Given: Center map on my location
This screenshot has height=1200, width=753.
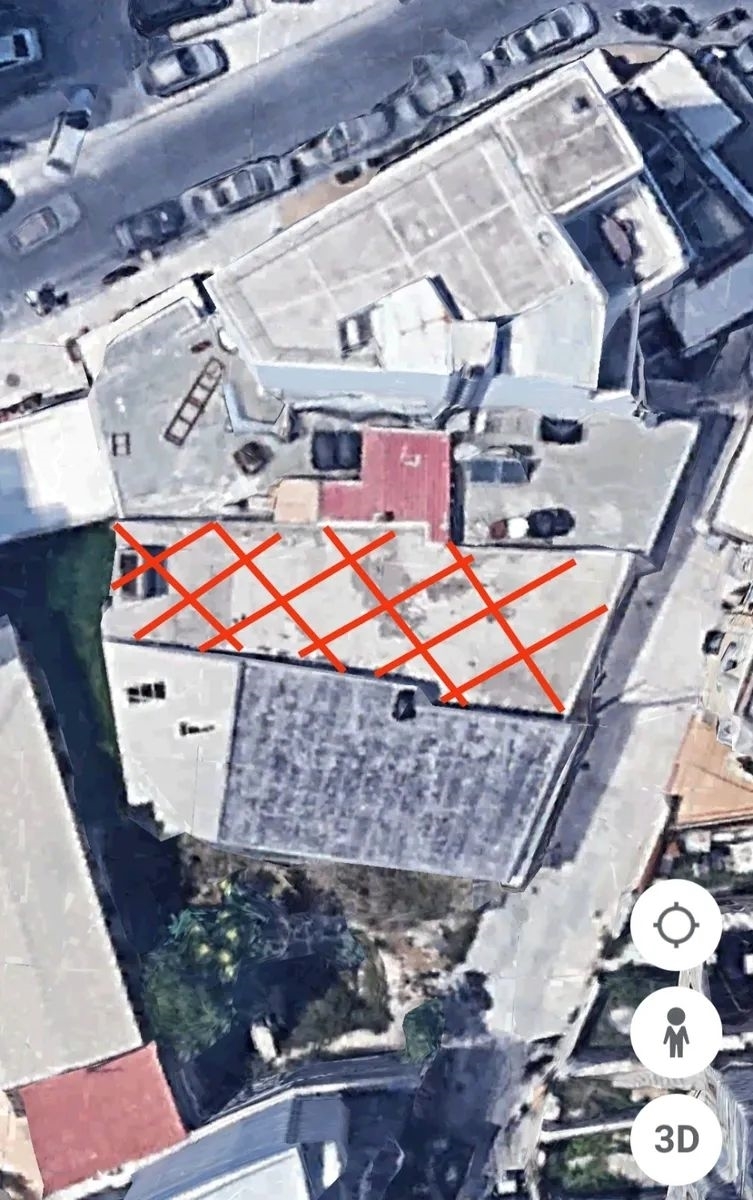Looking at the screenshot, I should click(x=675, y=924).
